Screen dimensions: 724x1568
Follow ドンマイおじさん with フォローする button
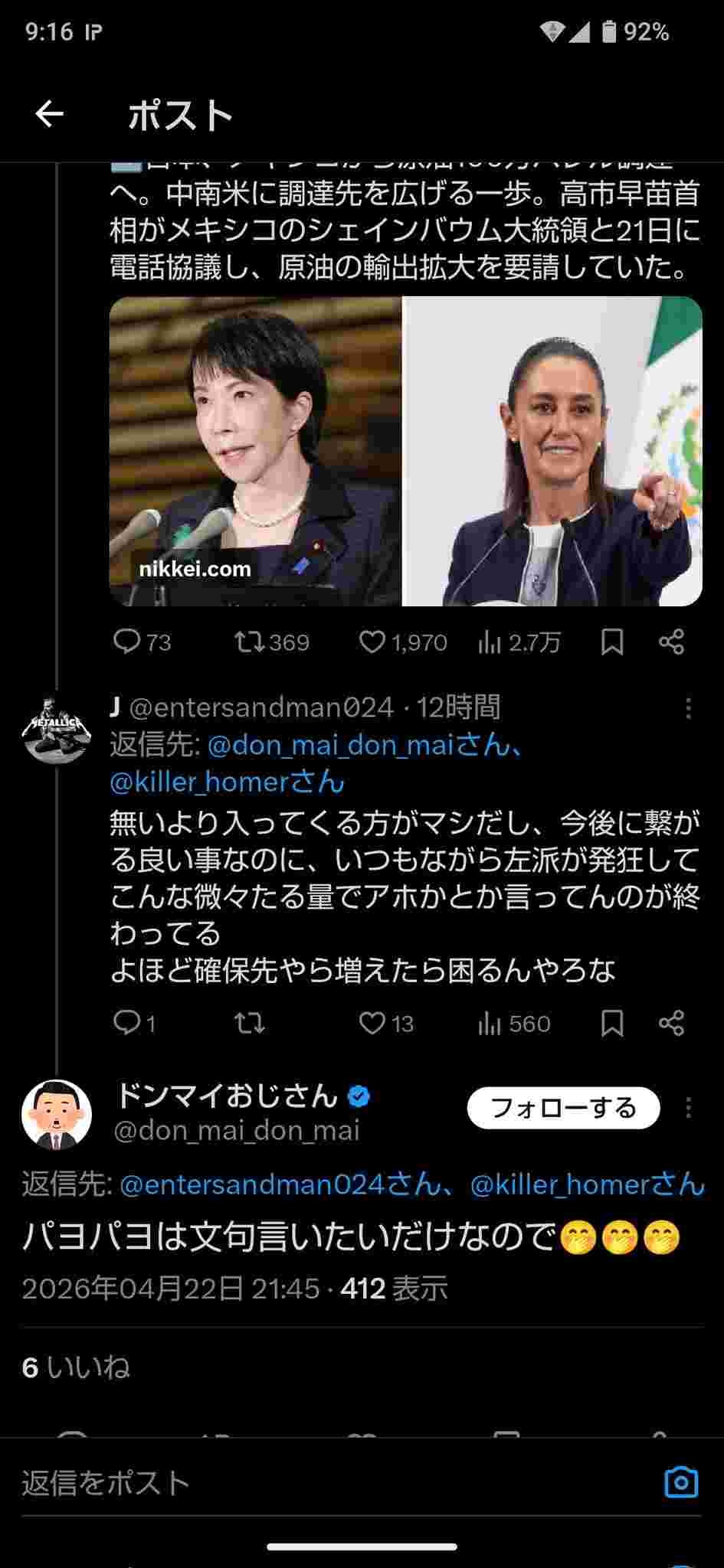point(563,1107)
